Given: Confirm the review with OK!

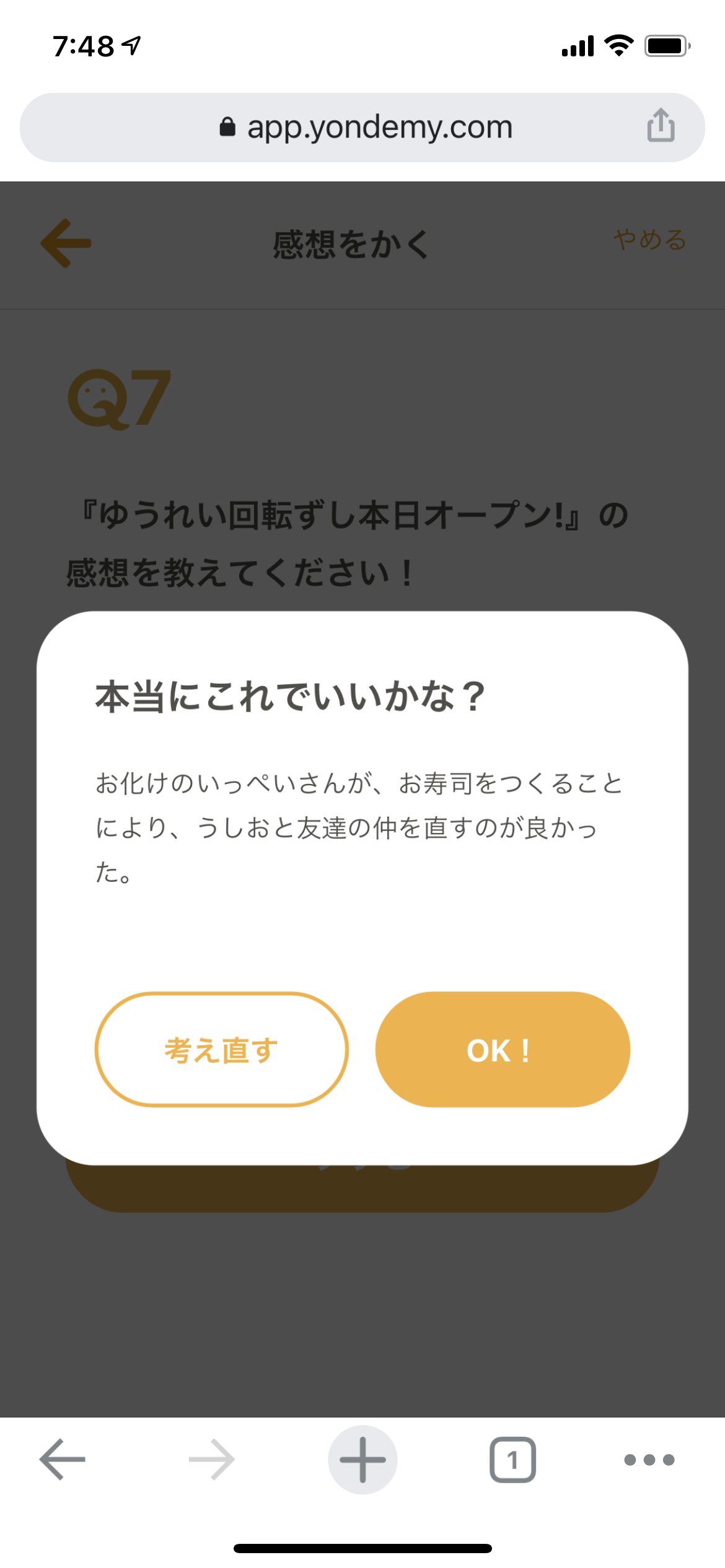Looking at the screenshot, I should [x=502, y=1050].
